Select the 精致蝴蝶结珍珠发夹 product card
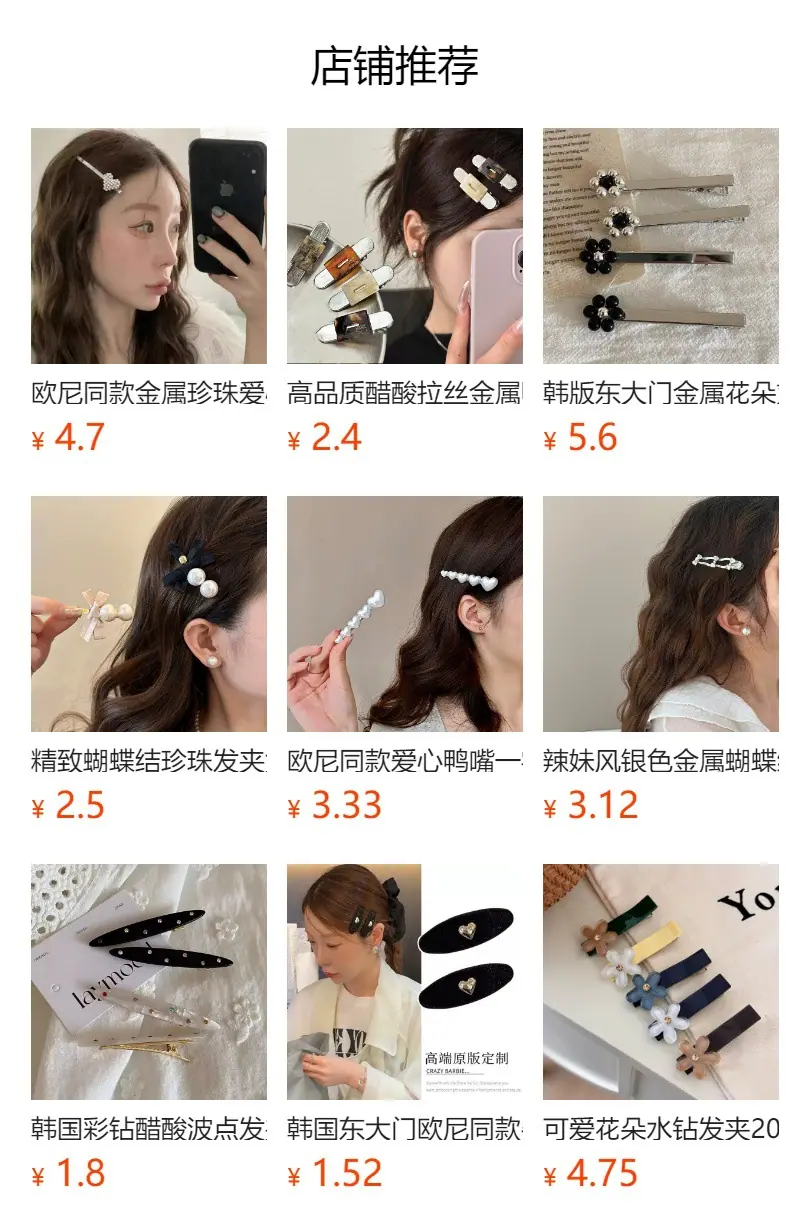Screen dimensions: 790x1232 pyautogui.click(x=149, y=659)
